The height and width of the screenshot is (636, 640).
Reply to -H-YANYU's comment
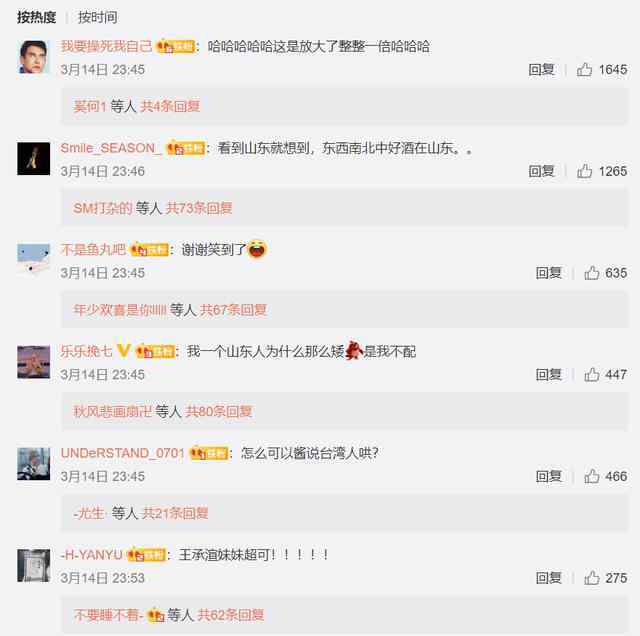click(548, 578)
